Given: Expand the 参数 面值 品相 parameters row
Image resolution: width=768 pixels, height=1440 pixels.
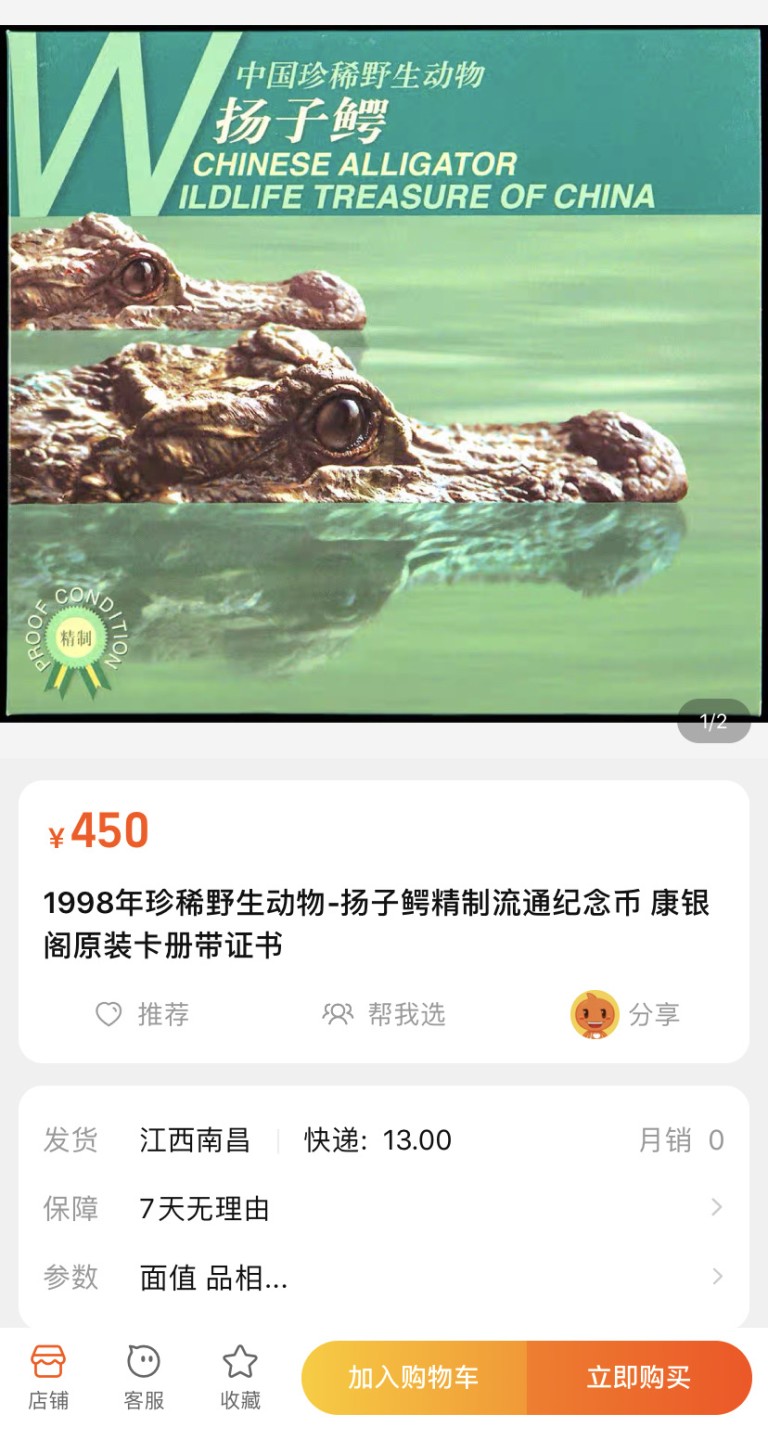Looking at the screenshot, I should click(x=384, y=1276).
